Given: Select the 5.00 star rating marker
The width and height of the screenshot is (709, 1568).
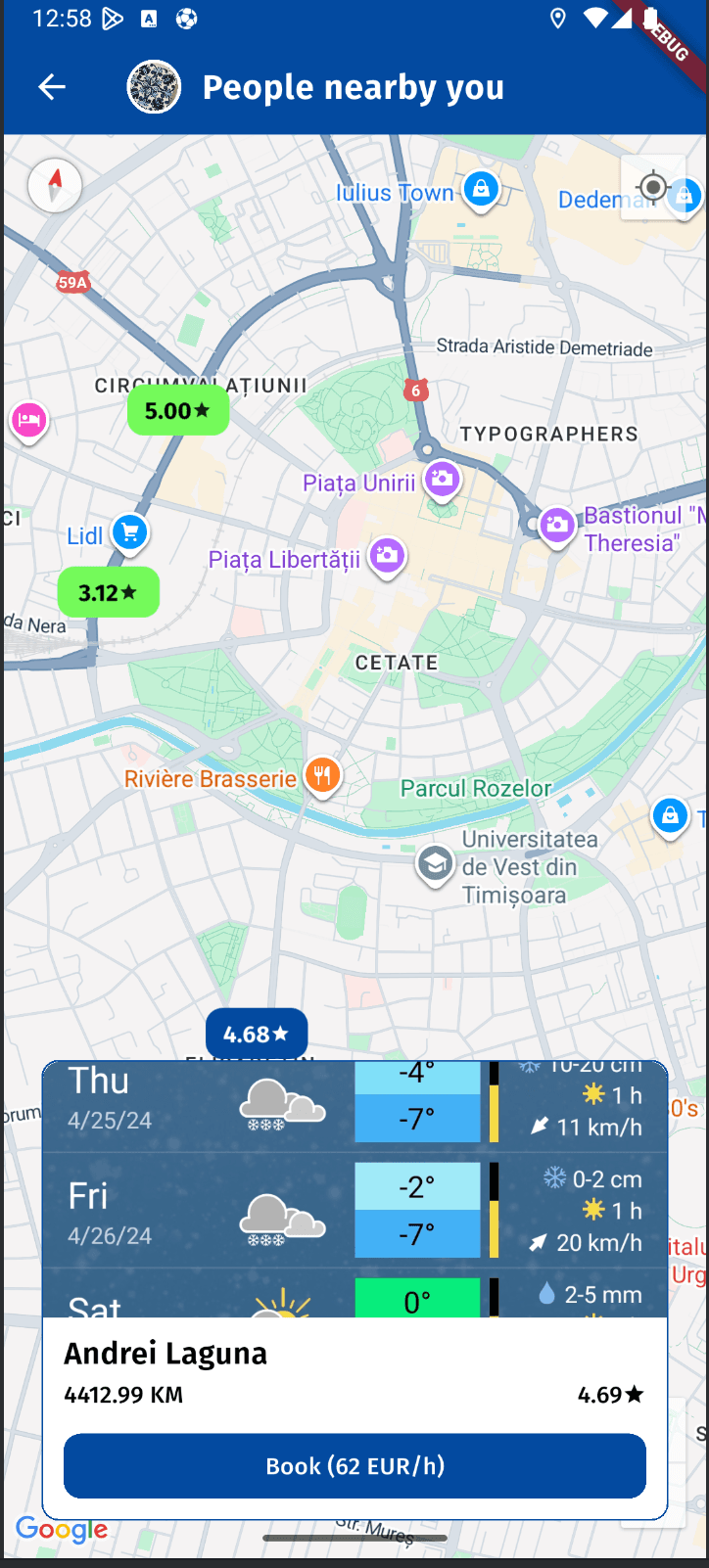Looking at the screenshot, I should pos(178,410).
